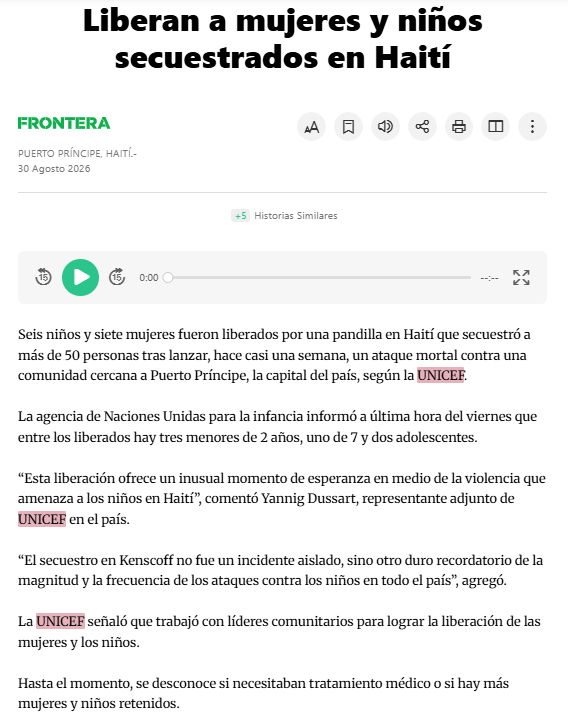Share this article
This screenshot has width=568, height=726.
tap(422, 126)
